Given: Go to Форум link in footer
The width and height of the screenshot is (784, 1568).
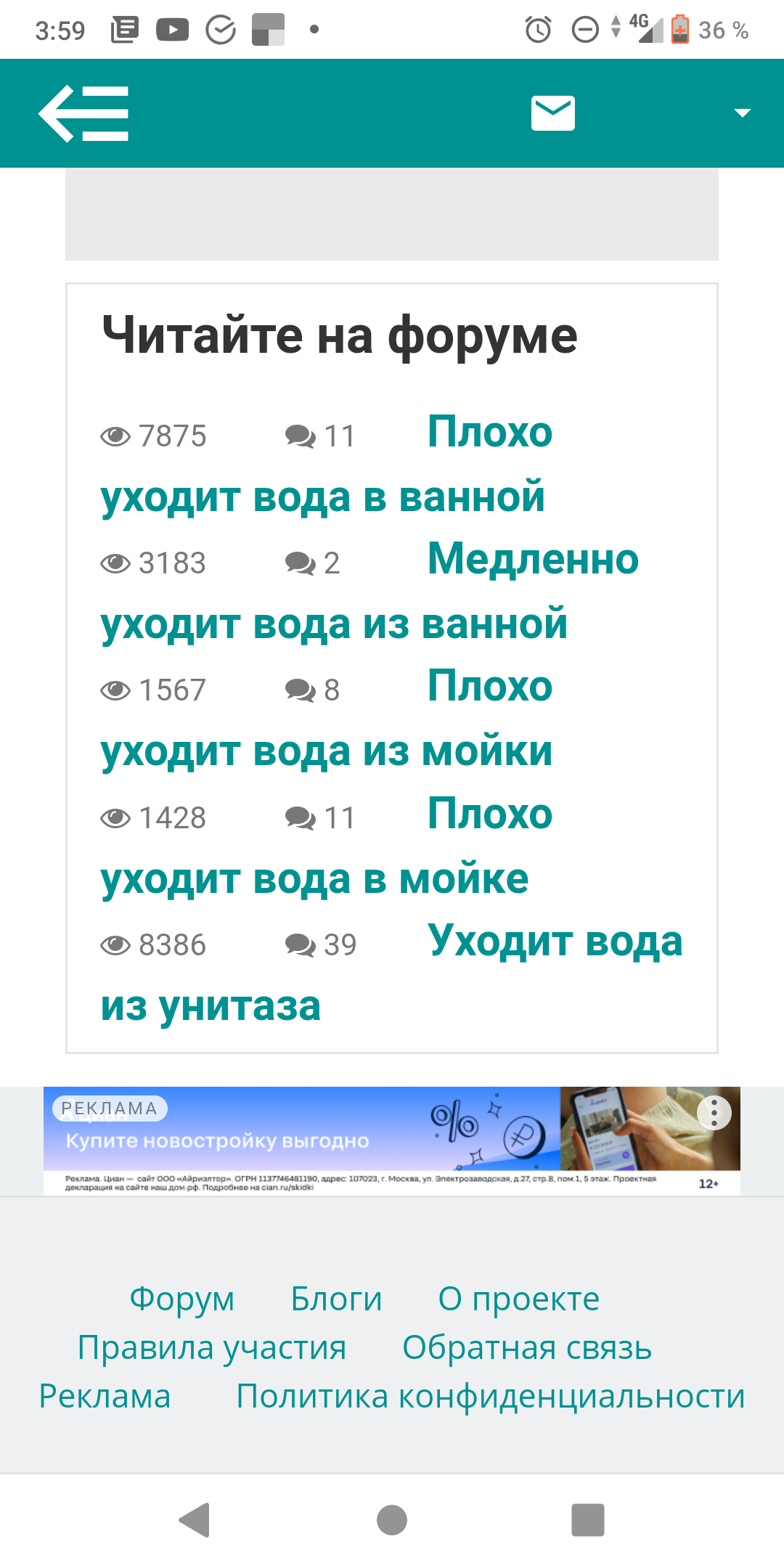Looking at the screenshot, I should coord(181,1299).
